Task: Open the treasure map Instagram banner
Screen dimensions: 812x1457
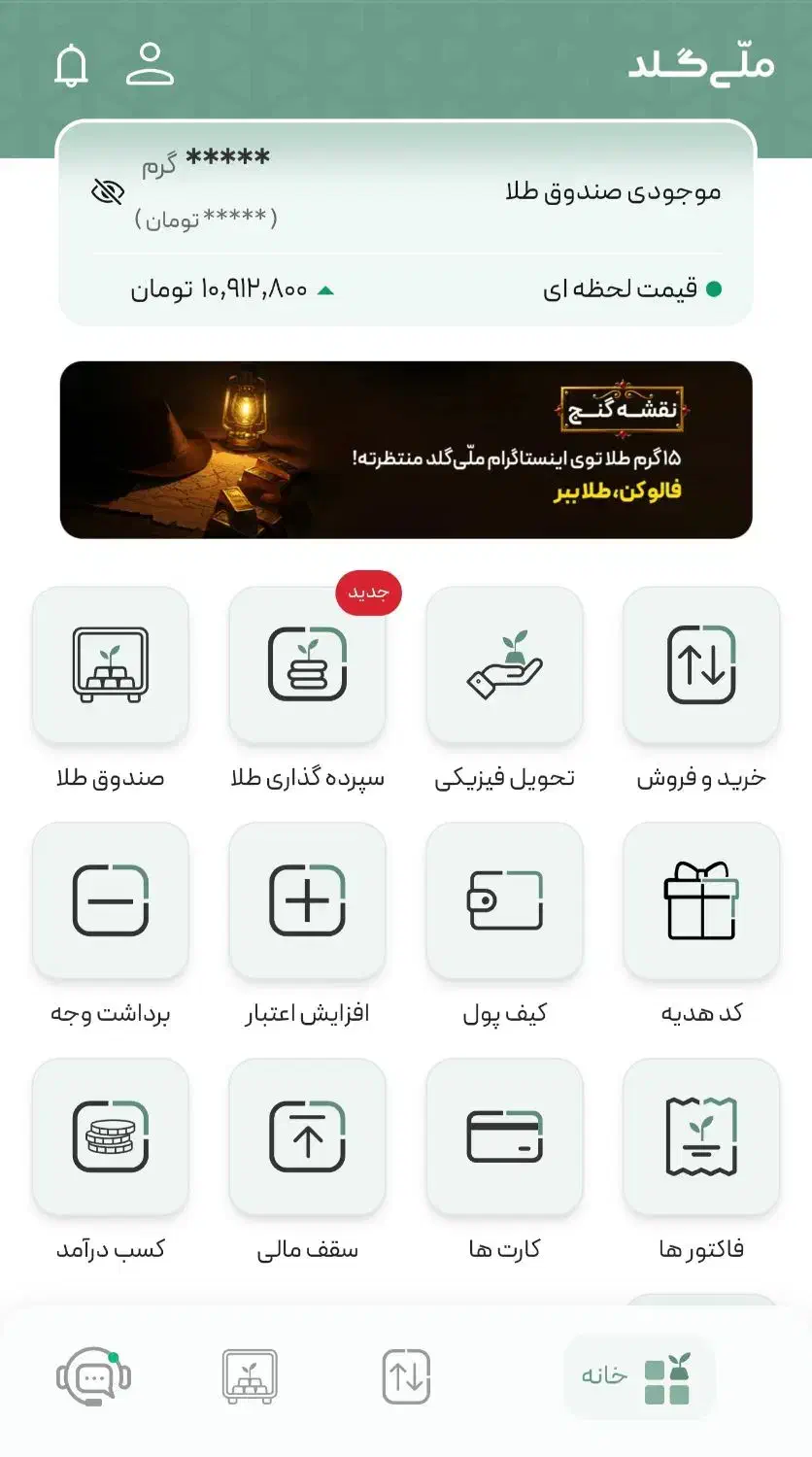Action: click(x=406, y=449)
